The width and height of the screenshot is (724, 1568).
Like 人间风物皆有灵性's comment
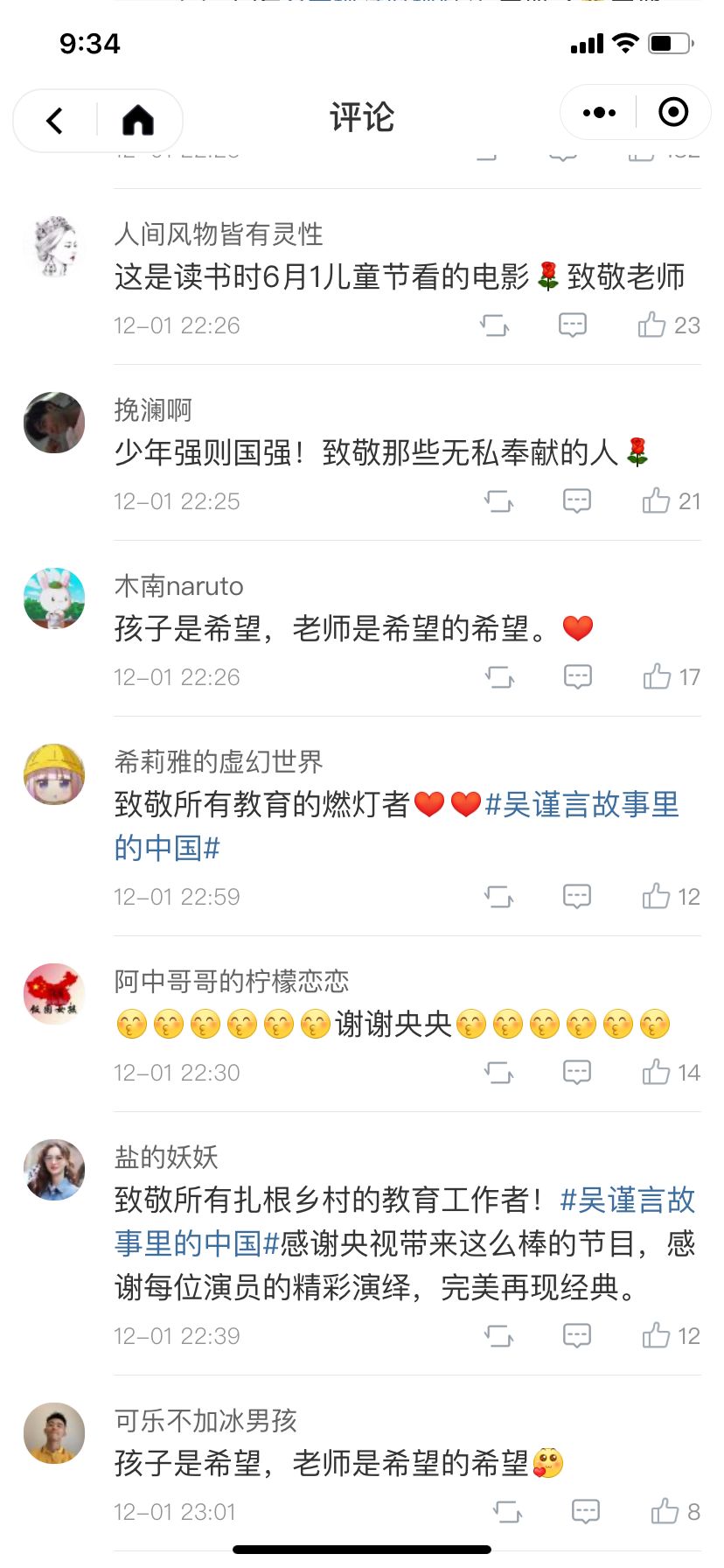point(652,325)
